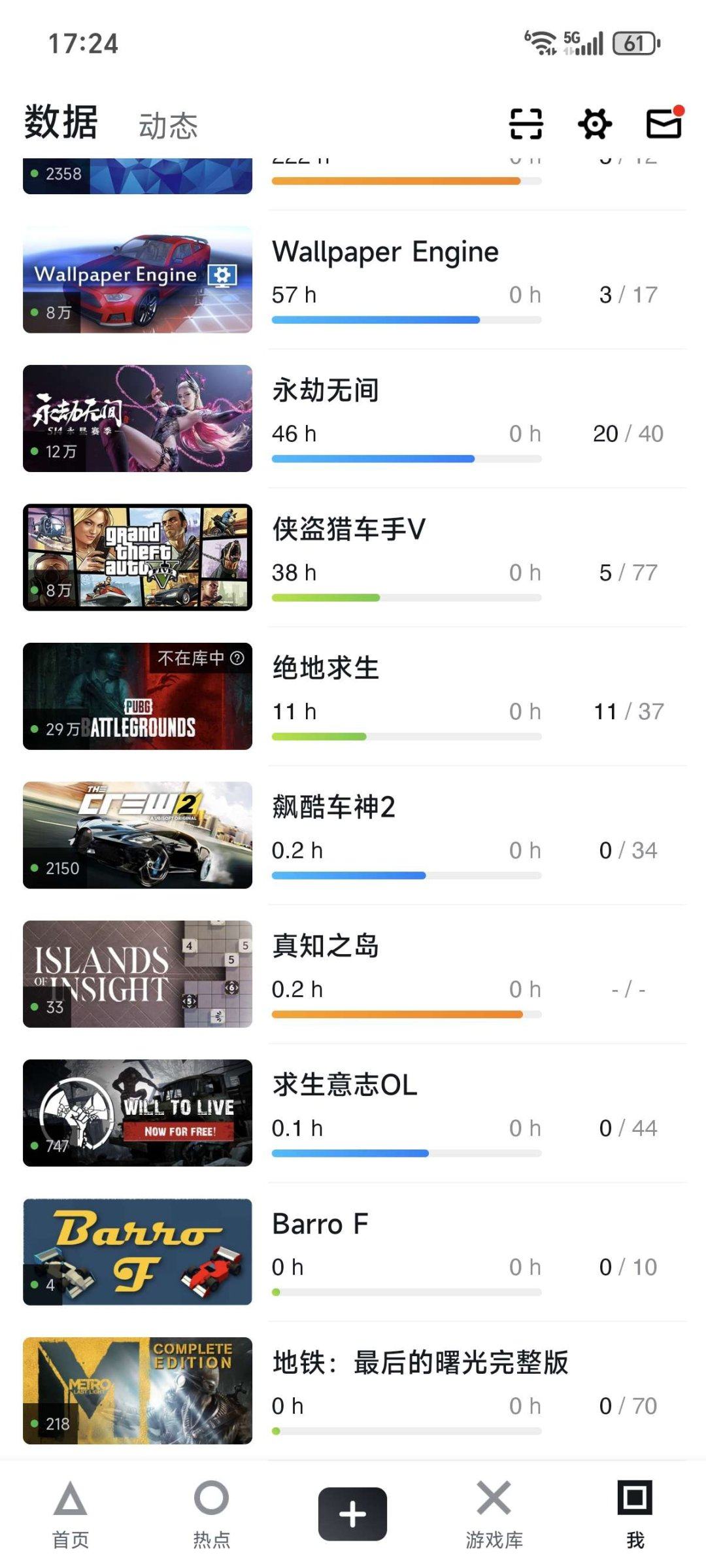Open the mail notifications envelope
The width and height of the screenshot is (706, 1568).
(x=663, y=124)
